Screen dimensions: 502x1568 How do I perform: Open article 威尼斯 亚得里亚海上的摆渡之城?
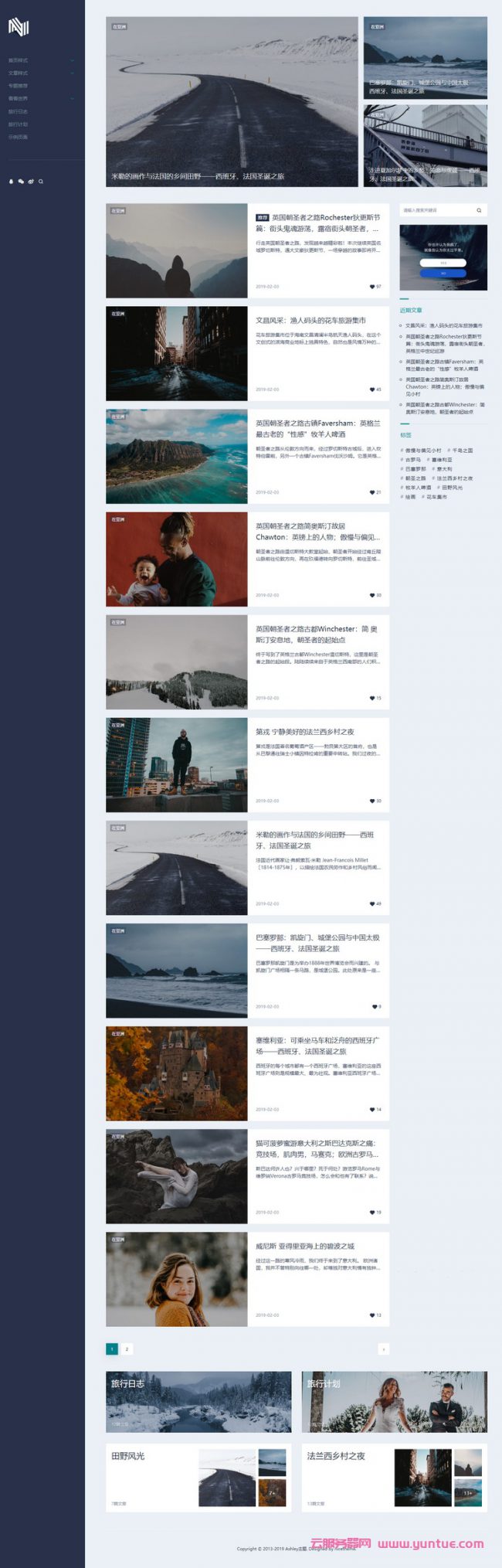(304, 1246)
